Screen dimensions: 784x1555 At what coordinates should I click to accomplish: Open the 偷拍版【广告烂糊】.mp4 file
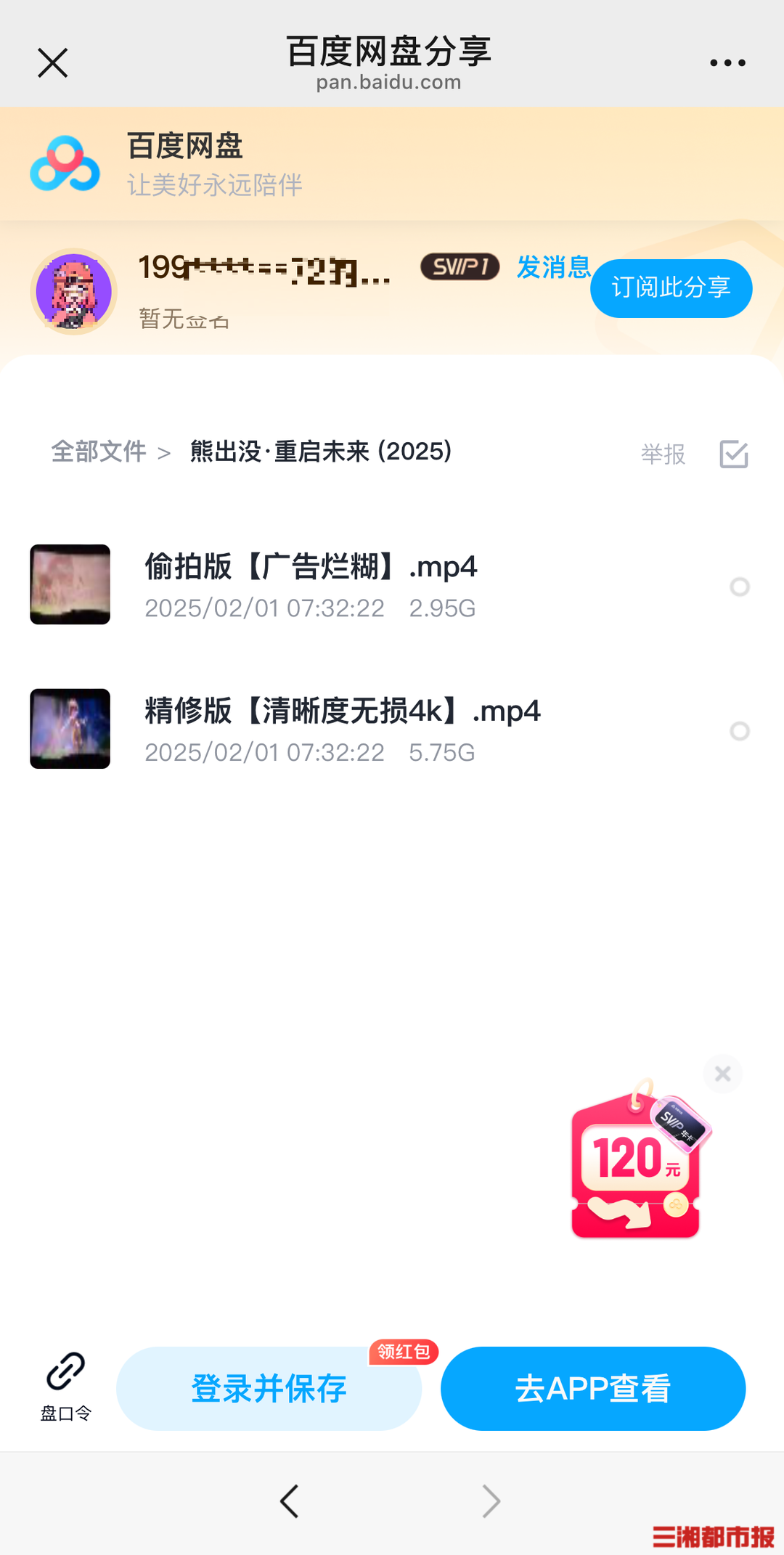point(311,567)
